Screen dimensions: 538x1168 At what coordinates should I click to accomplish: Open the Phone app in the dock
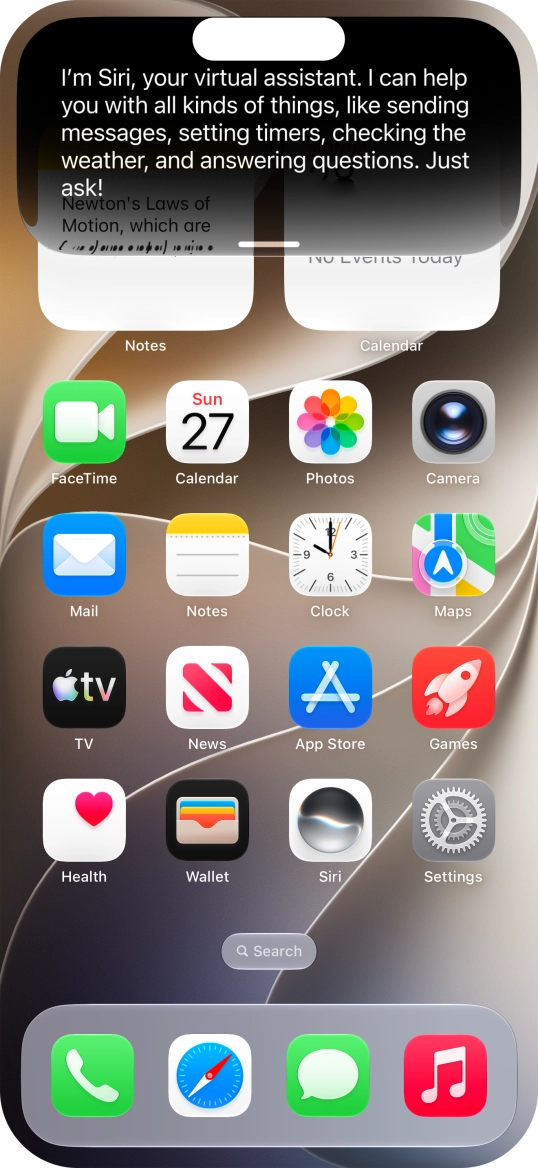coord(92,1075)
